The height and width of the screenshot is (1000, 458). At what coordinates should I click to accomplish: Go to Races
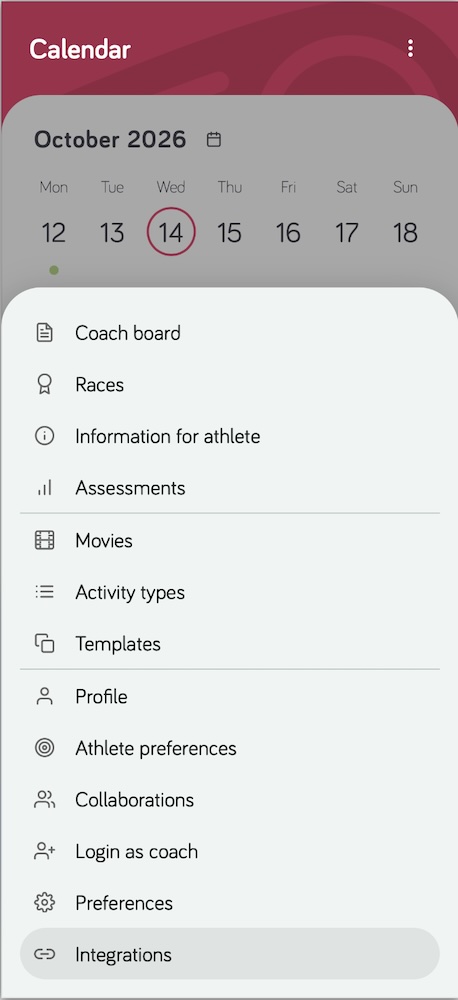tap(230, 385)
